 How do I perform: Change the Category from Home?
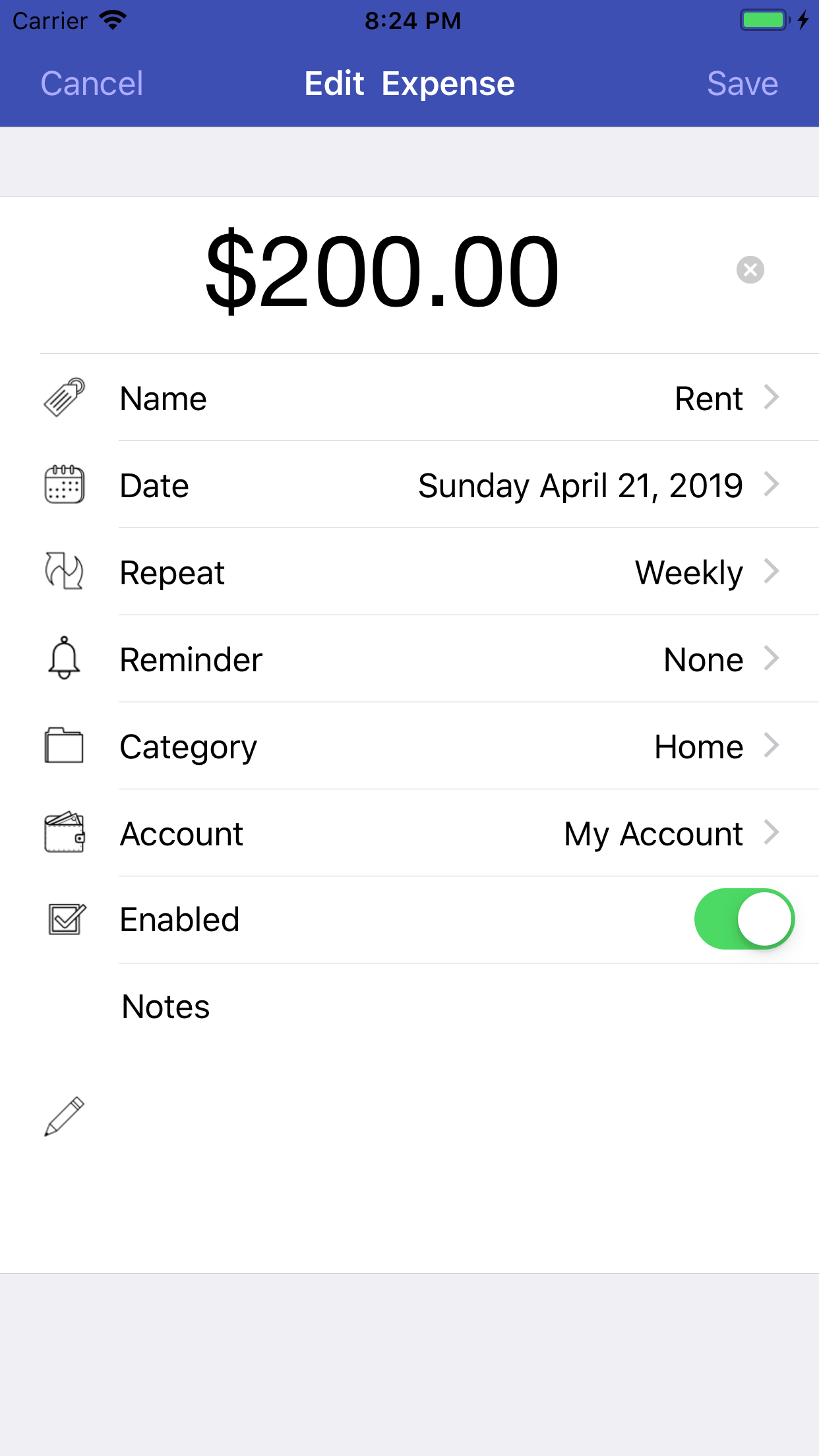[x=409, y=746]
